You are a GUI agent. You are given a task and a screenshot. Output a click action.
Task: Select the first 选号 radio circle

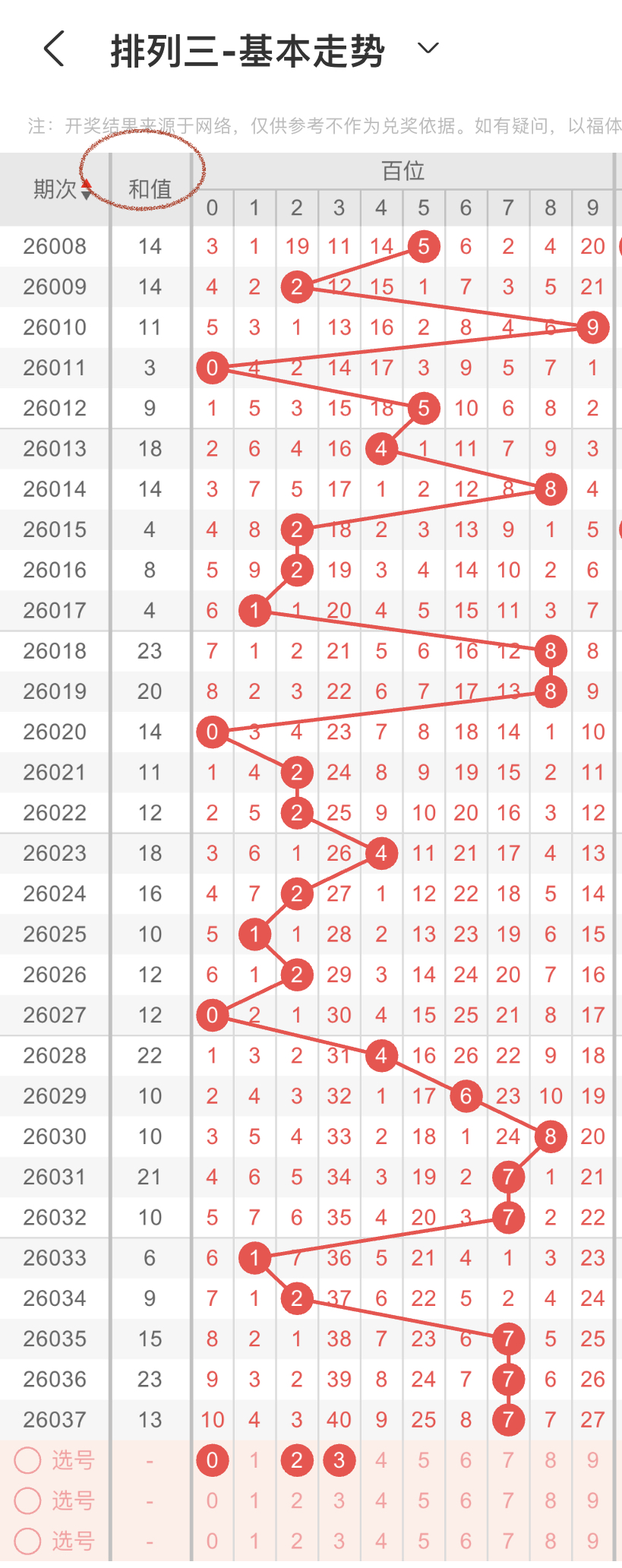(x=28, y=1460)
